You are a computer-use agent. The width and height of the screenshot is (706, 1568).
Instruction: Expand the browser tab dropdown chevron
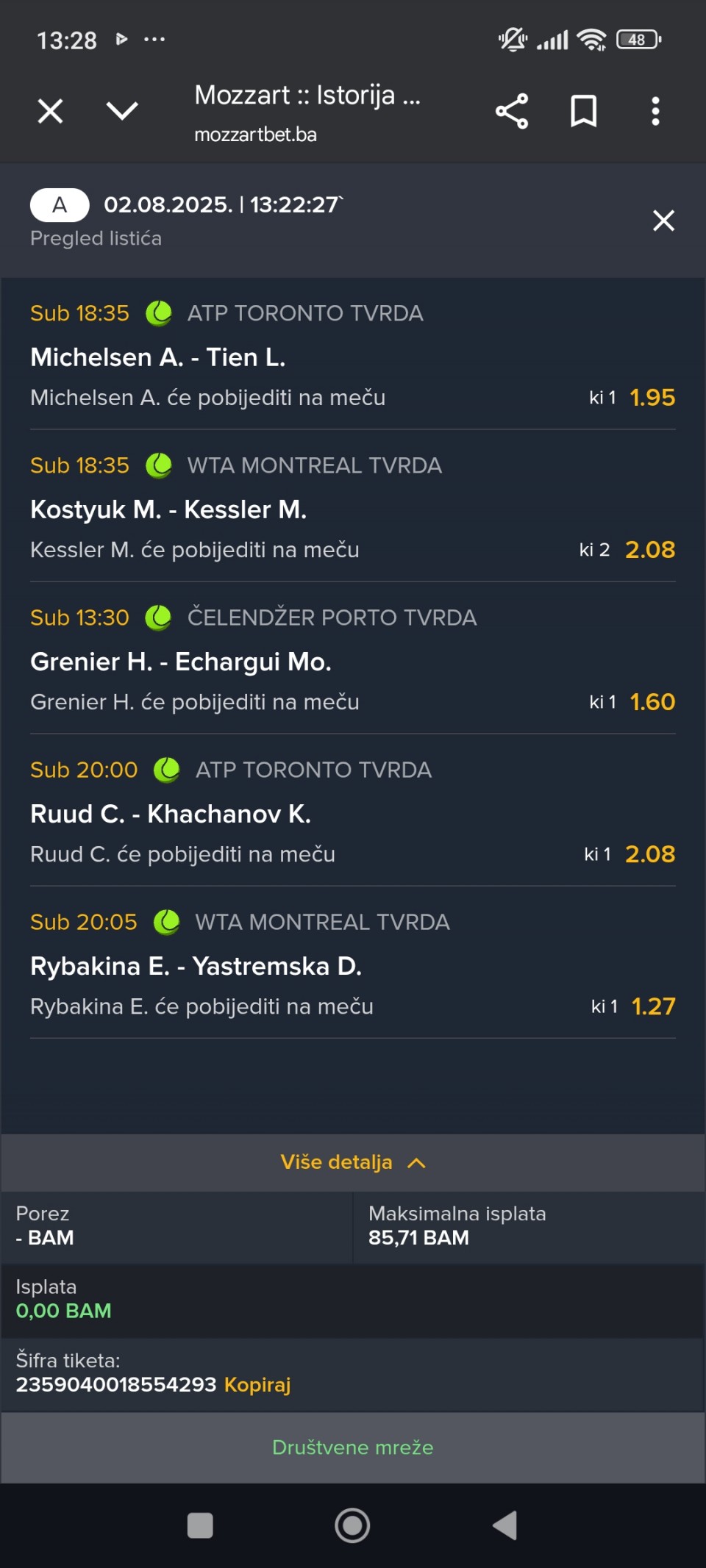(122, 111)
